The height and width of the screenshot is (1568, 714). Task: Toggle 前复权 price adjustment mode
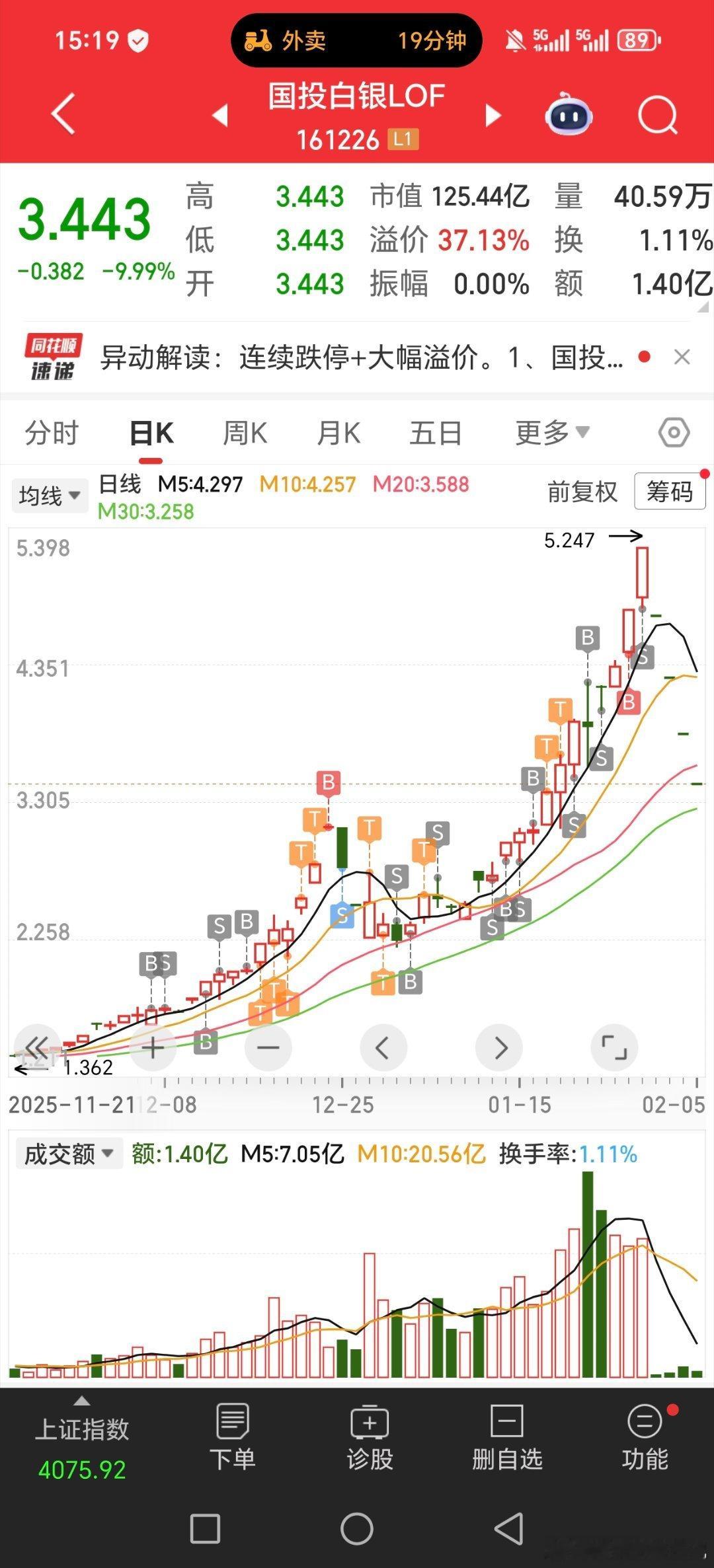point(580,492)
